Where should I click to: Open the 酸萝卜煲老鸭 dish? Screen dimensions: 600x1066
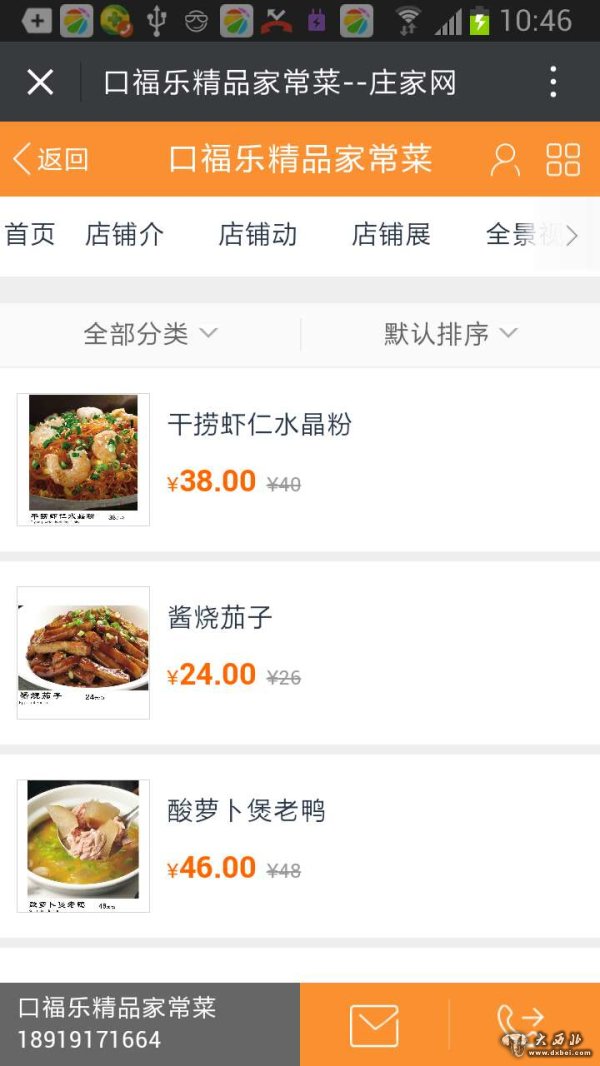tap(246, 811)
